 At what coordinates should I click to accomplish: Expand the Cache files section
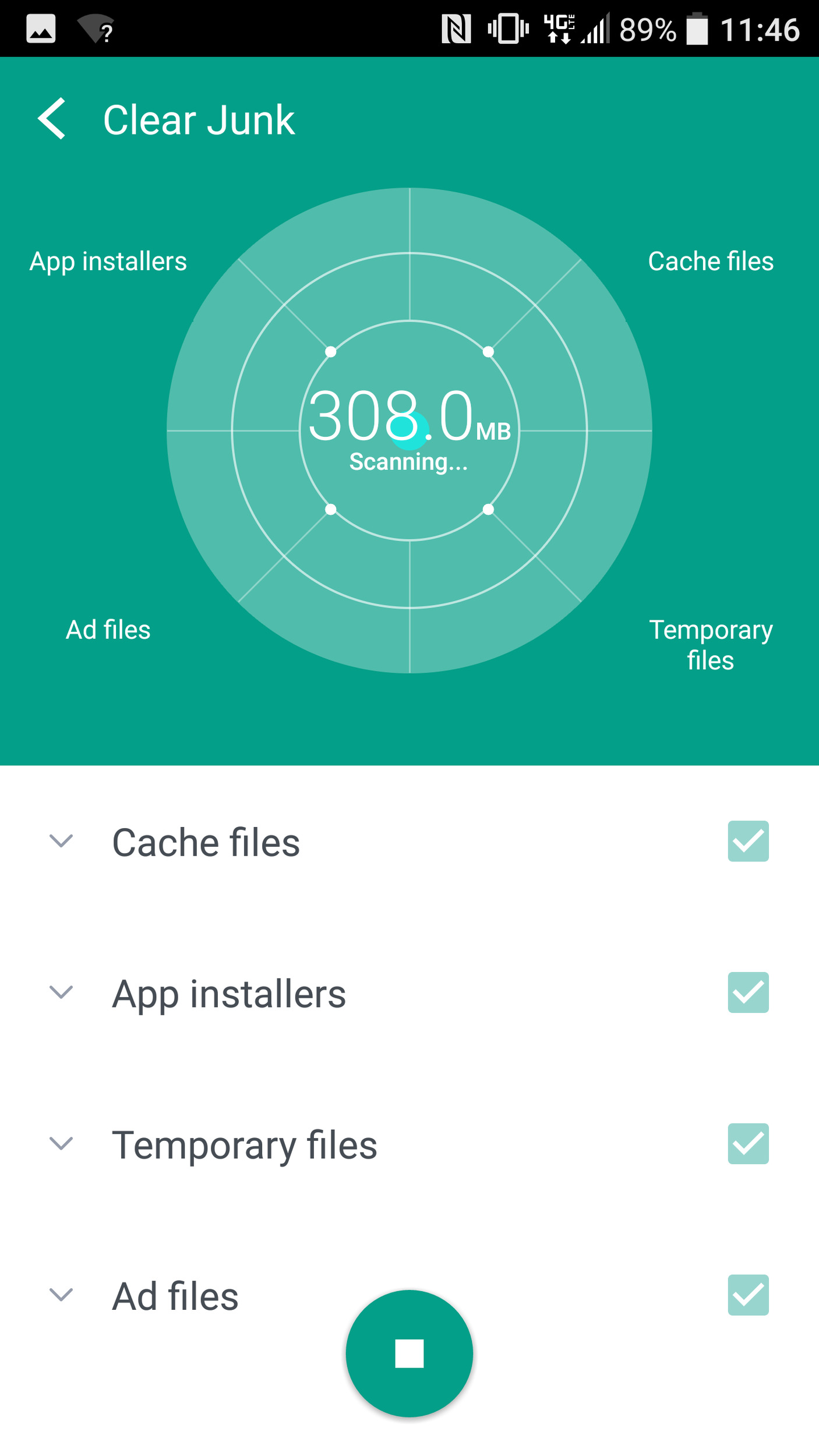[x=61, y=841]
